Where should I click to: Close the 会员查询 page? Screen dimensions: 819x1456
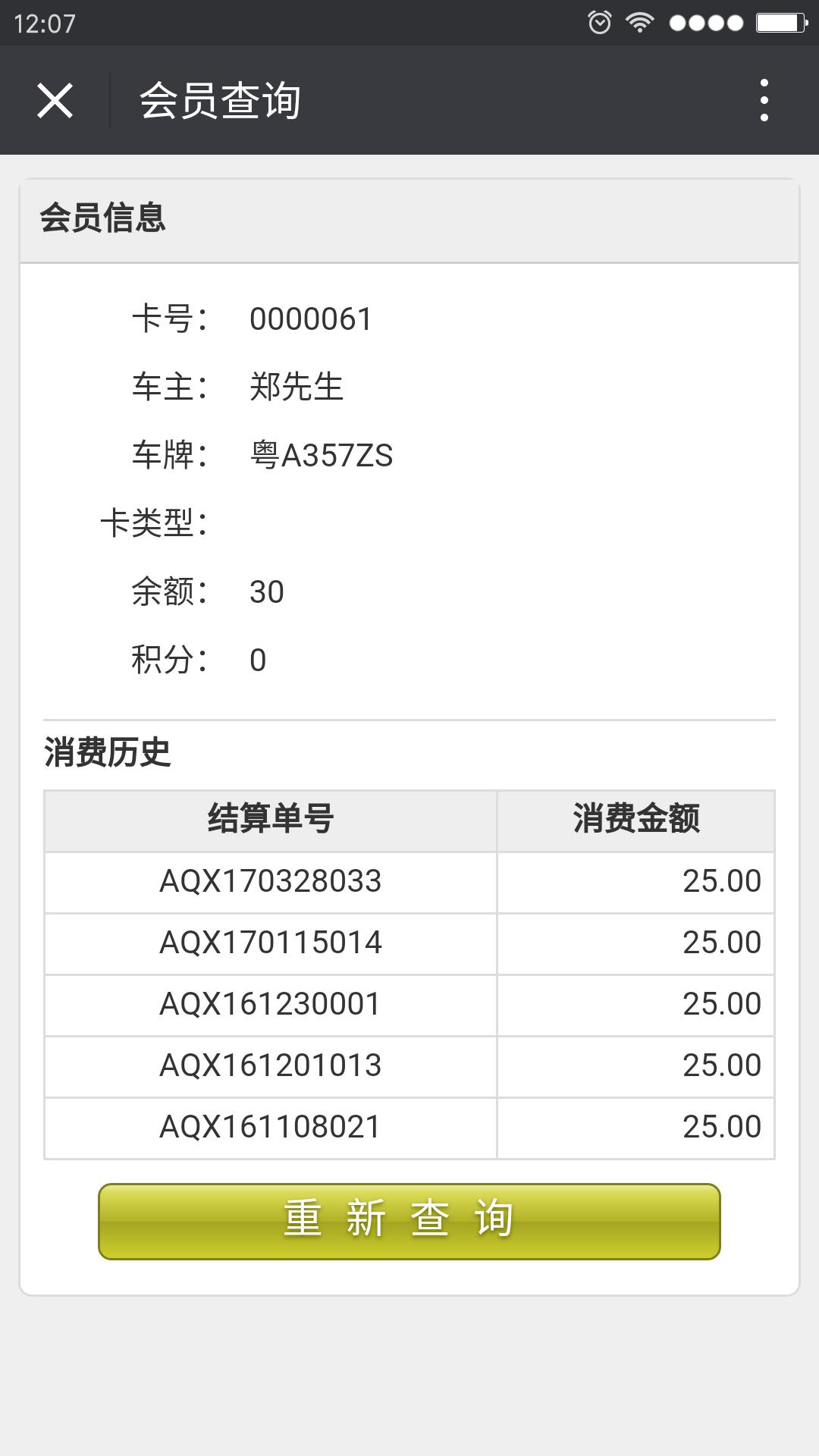tap(55, 100)
